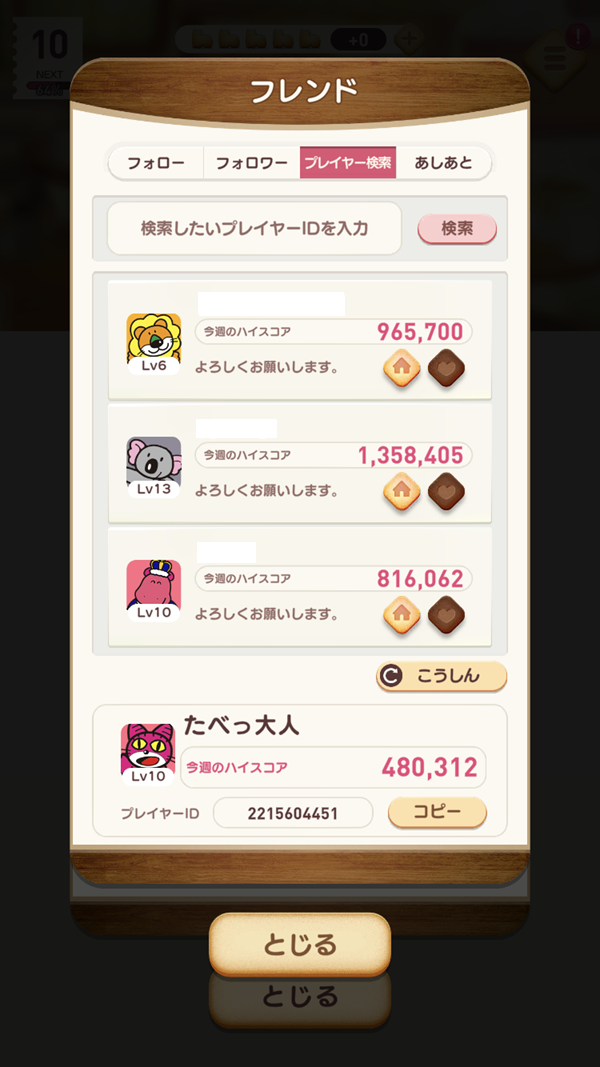The image size is (600, 1067).
Task: Visit home of the 816,062 score player
Action: tap(402, 614)
